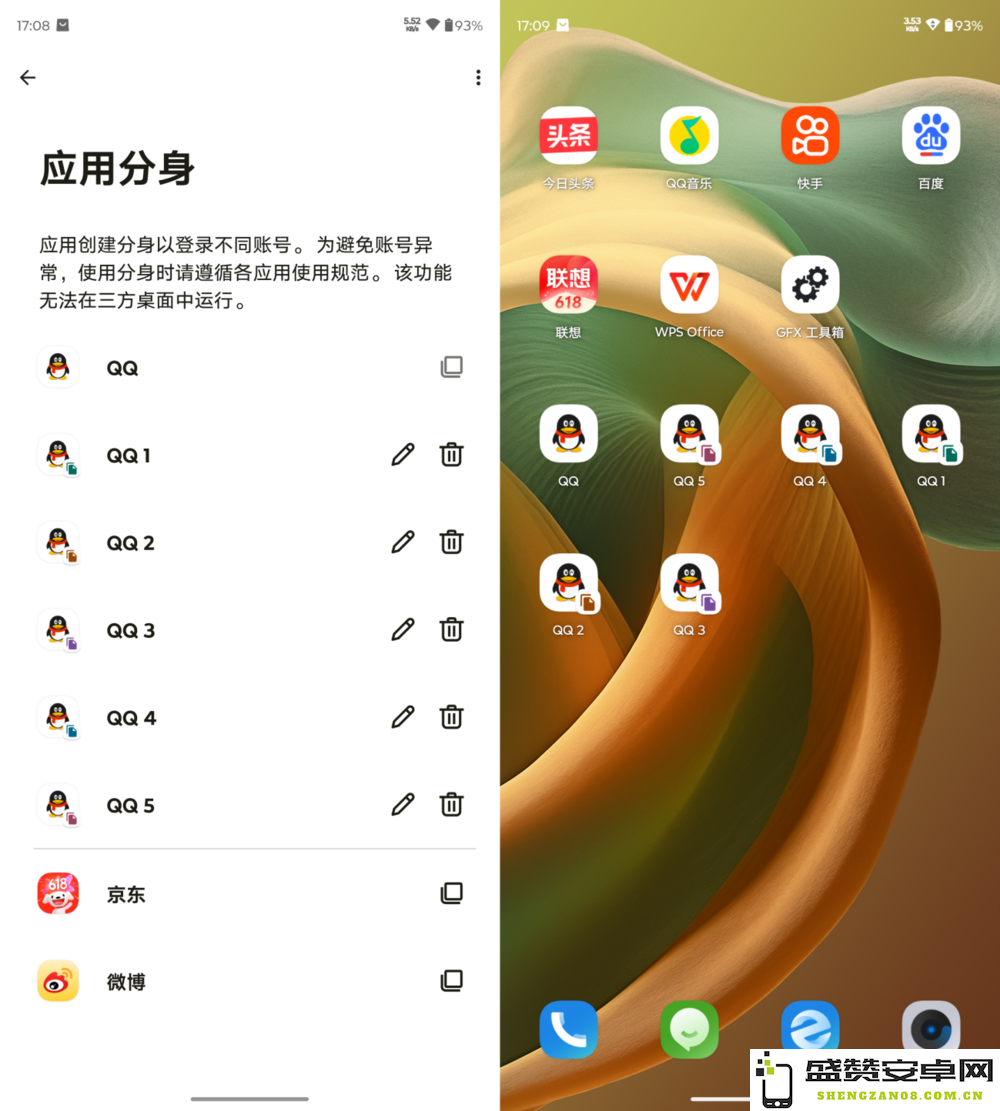Image resolution: width=1000 pixels, height=1111 pixels.
Task: Open the 百度 app
Action: [x=931, y=136]
